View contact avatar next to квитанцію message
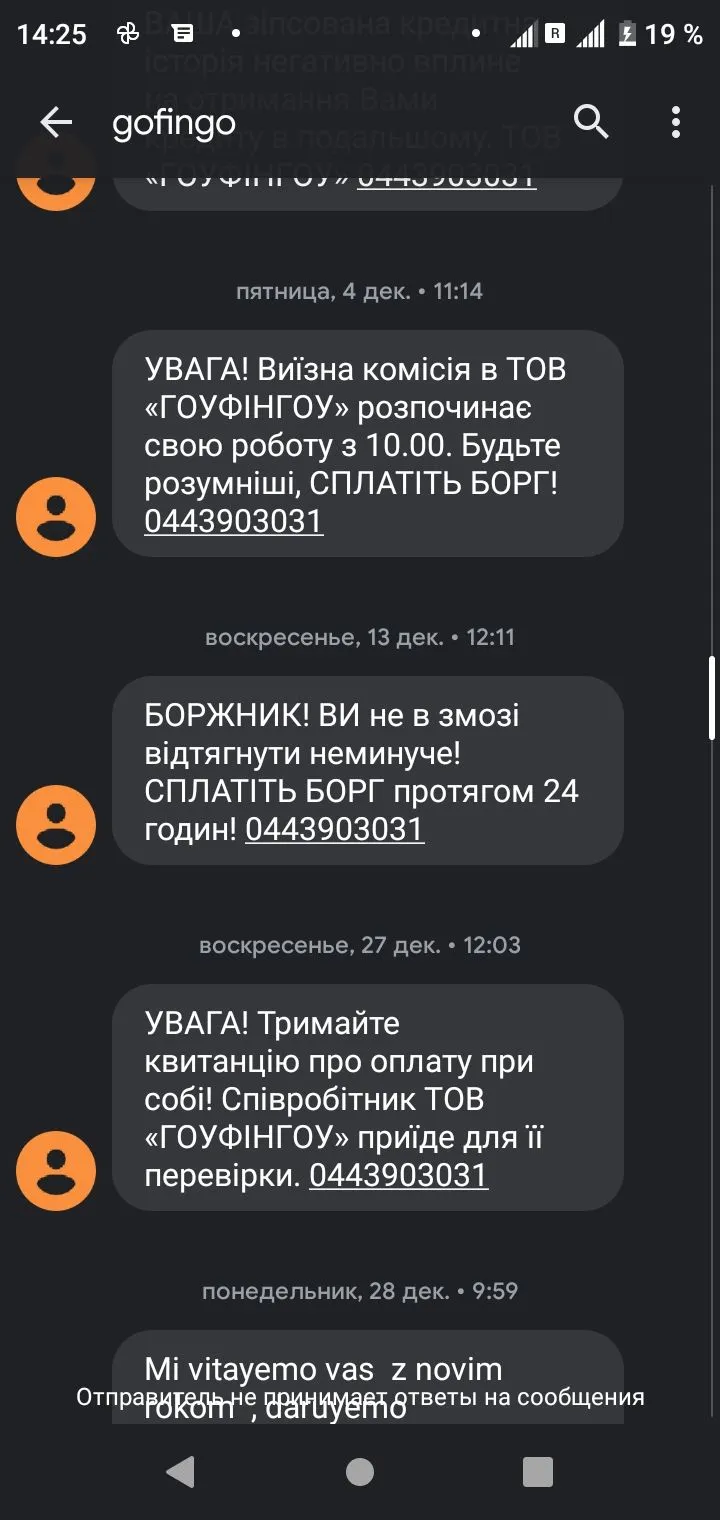Screen dimensions: 720x1520 (56, 1170)
